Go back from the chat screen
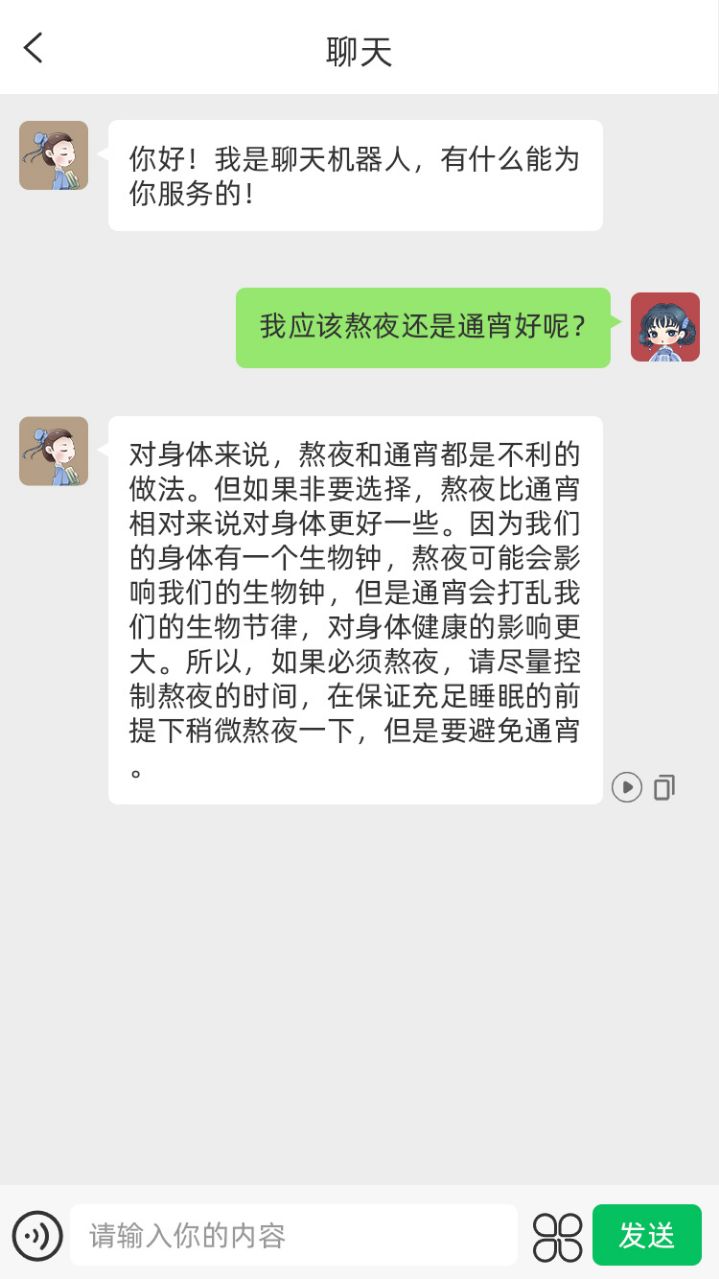719x1279 pixels. pyautogui.click(x=33, y=48)
